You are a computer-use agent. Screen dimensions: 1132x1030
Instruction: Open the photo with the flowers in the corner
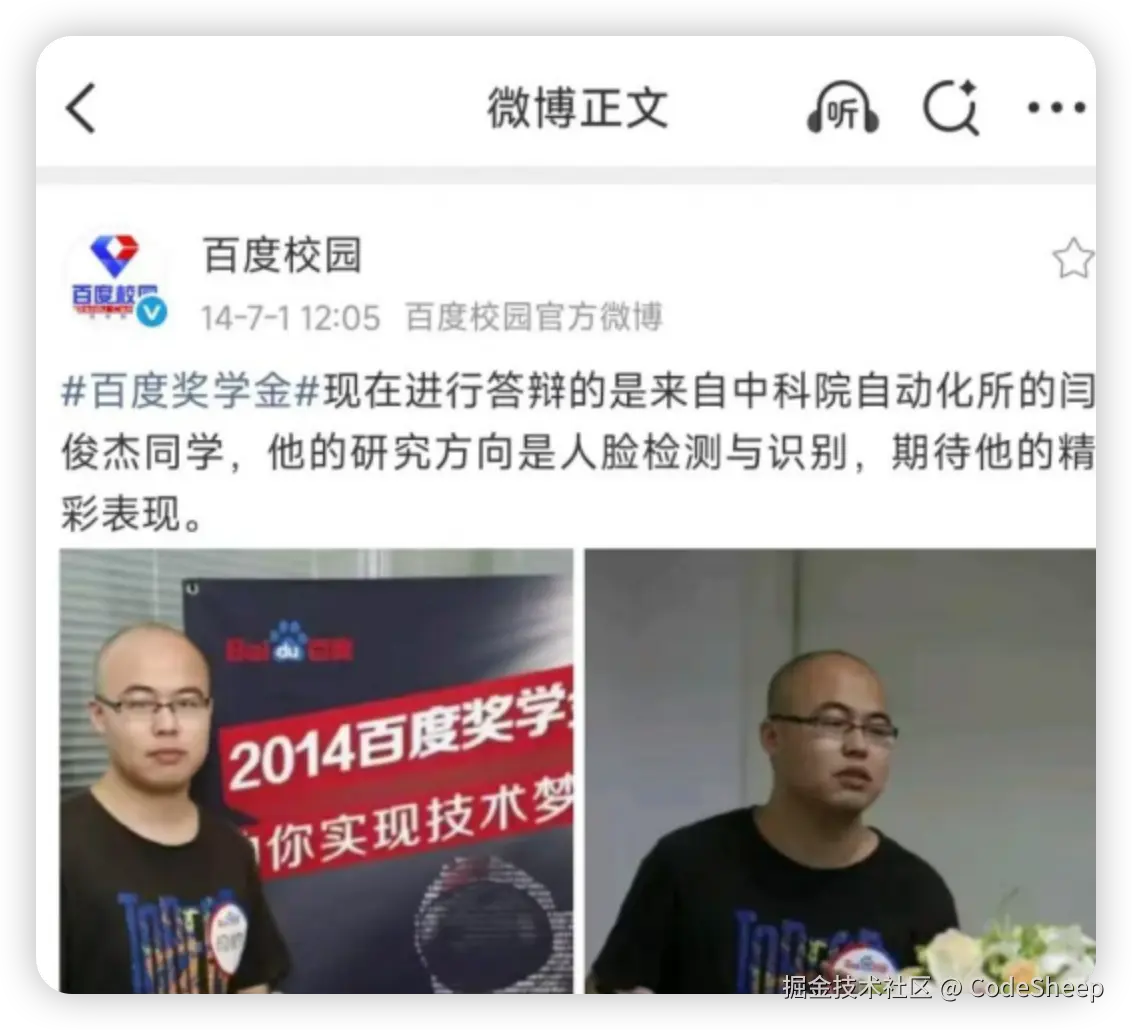840,770
